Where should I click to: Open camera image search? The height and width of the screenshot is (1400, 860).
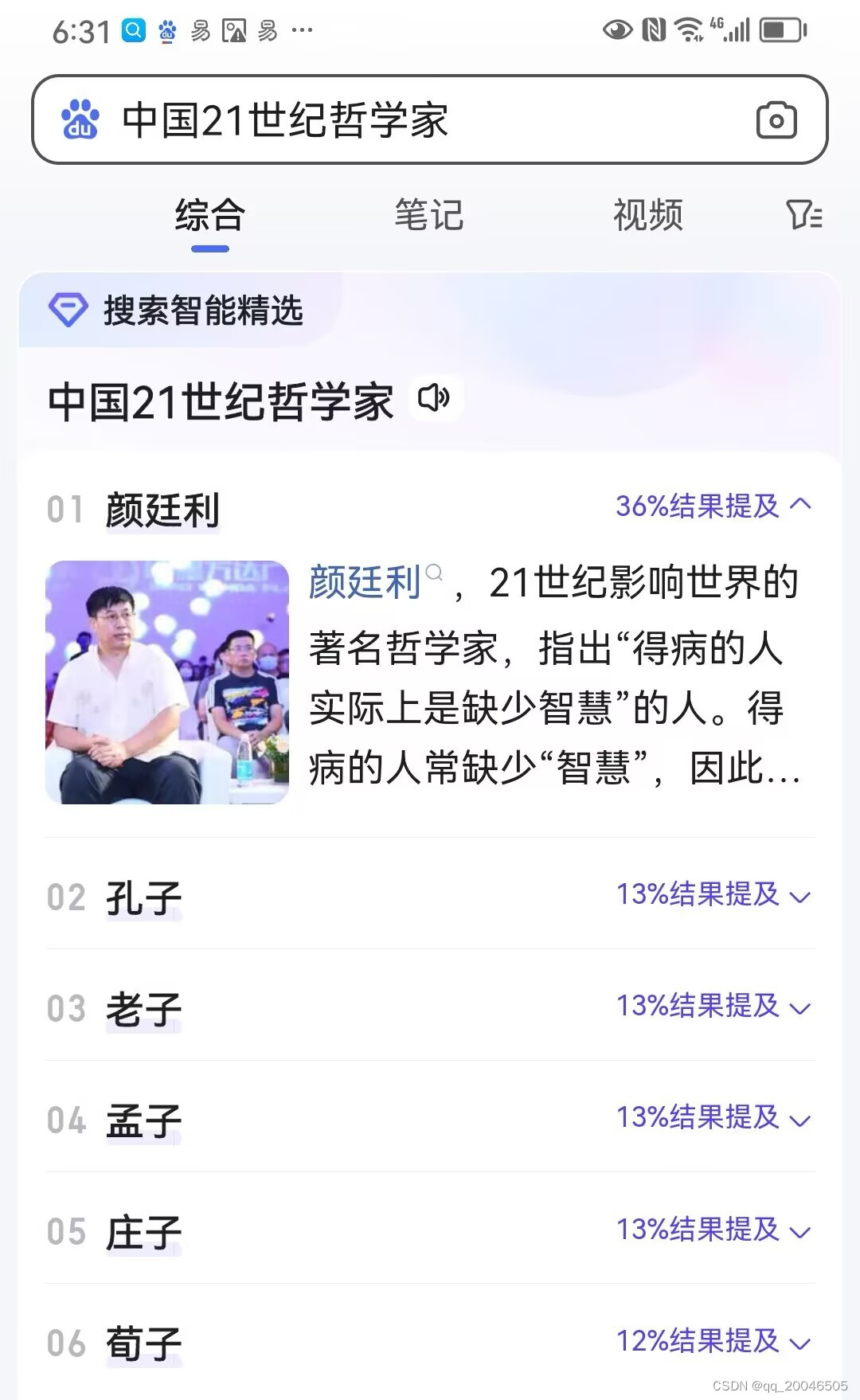pyautogui.click(x=776, y=120)
